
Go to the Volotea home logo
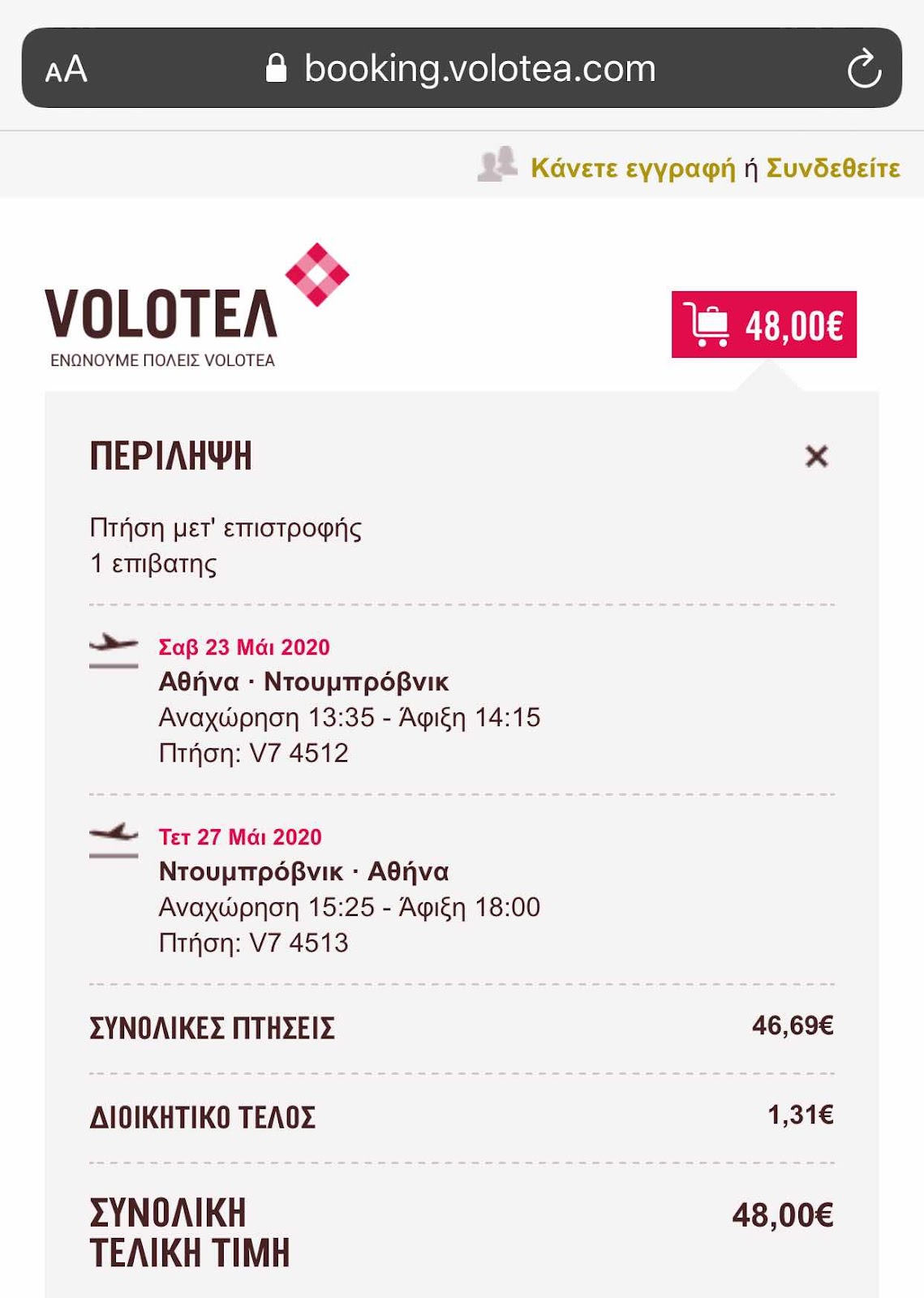(195, 307)
